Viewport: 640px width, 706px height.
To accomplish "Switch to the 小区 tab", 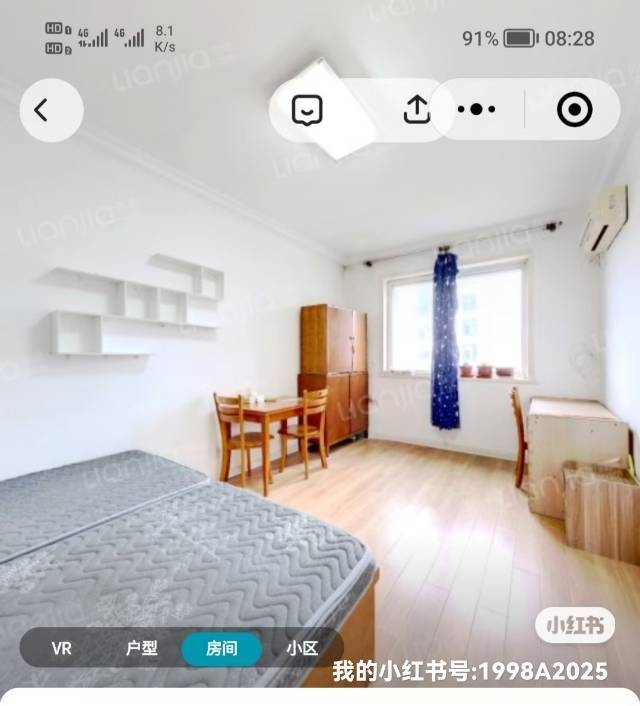I will tap(302, 648).
